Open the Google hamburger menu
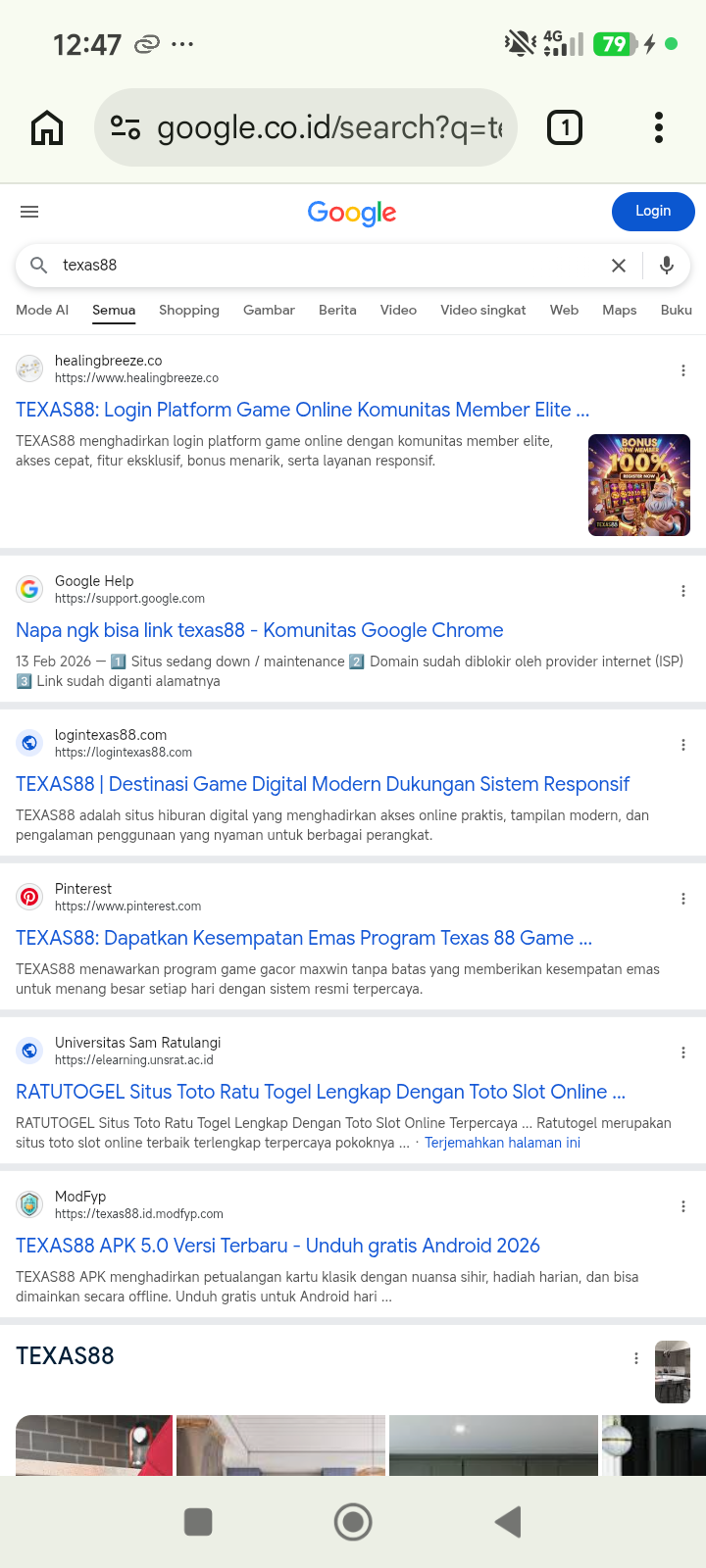Image resolution: width=706 pixels, height=1568 pixels. coord(29,212)
